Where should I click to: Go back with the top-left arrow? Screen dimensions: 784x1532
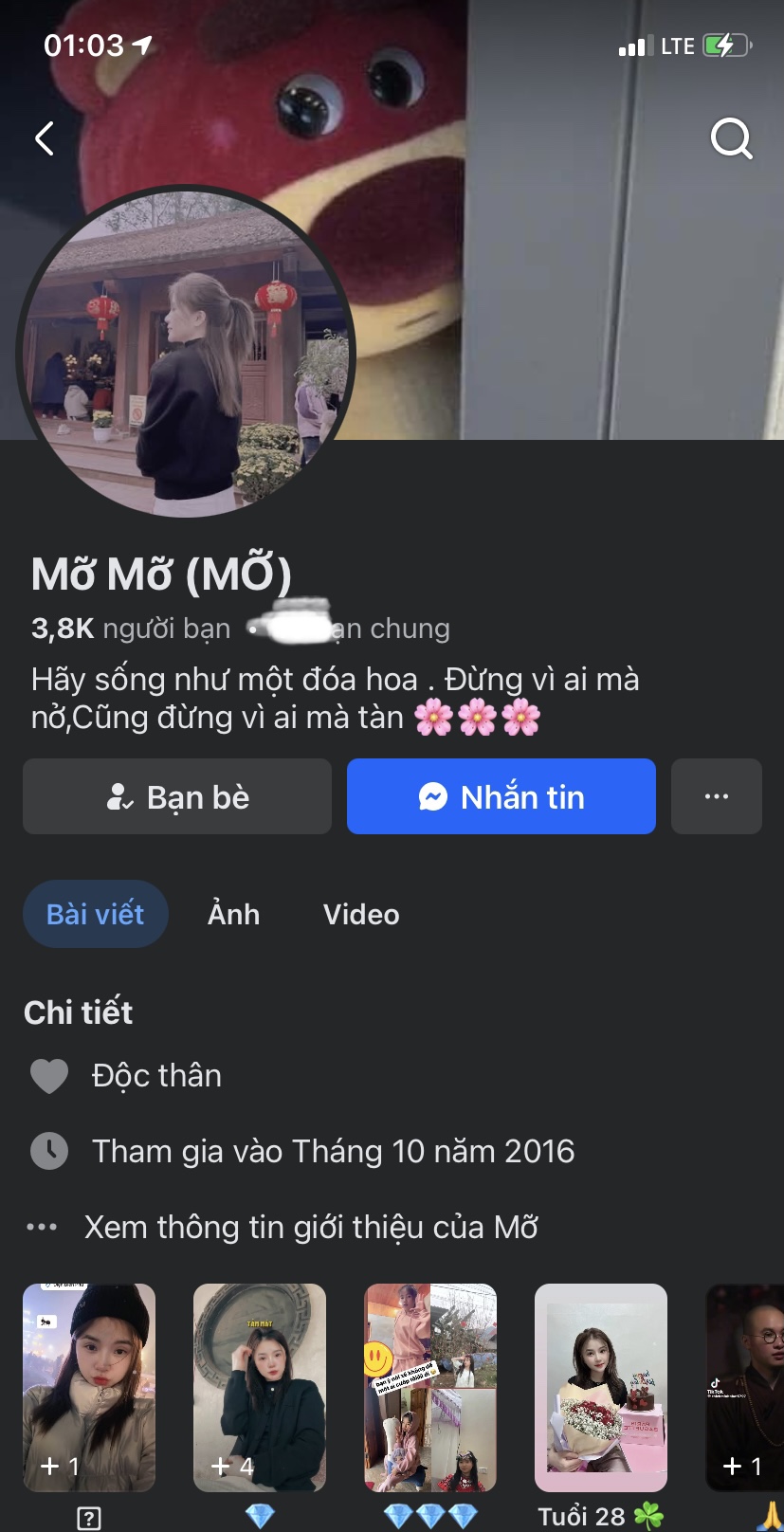[45, 138]
